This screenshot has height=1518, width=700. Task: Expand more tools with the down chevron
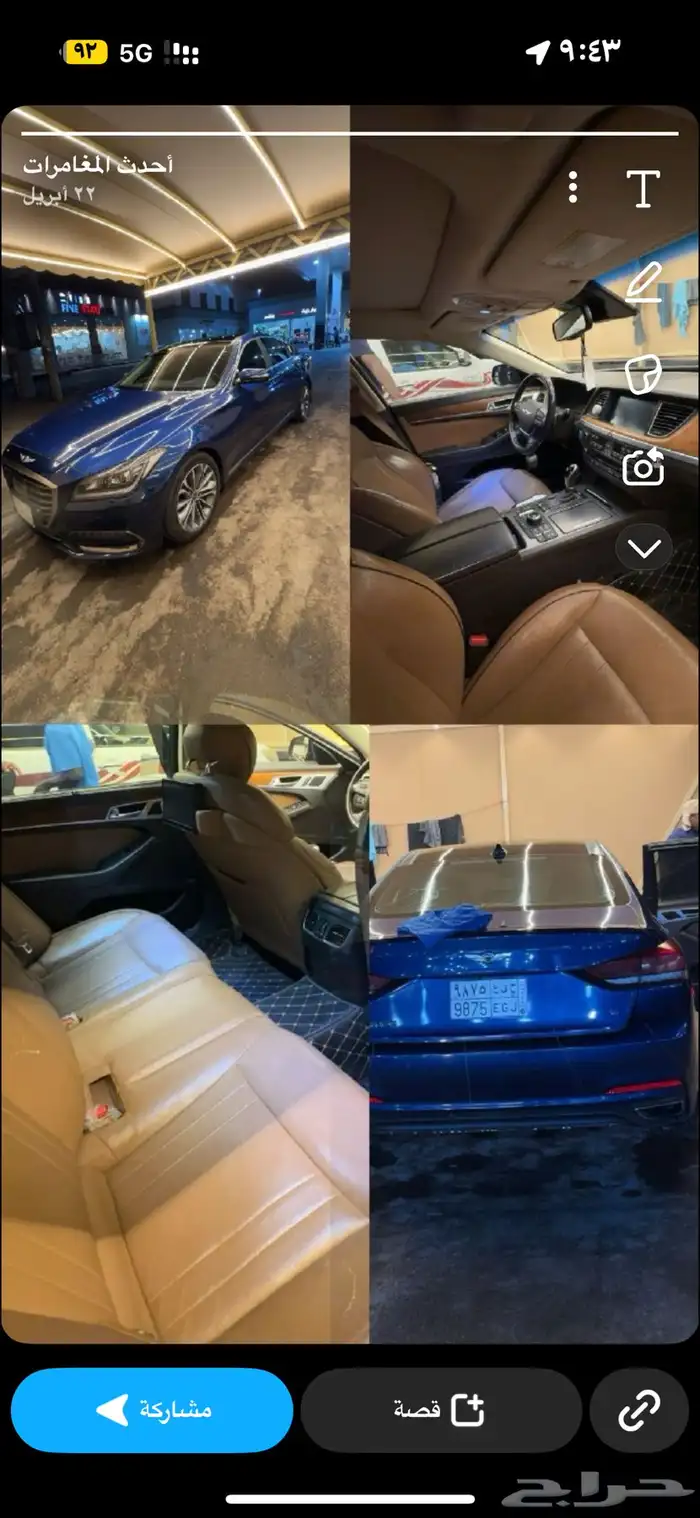(643, 548)
